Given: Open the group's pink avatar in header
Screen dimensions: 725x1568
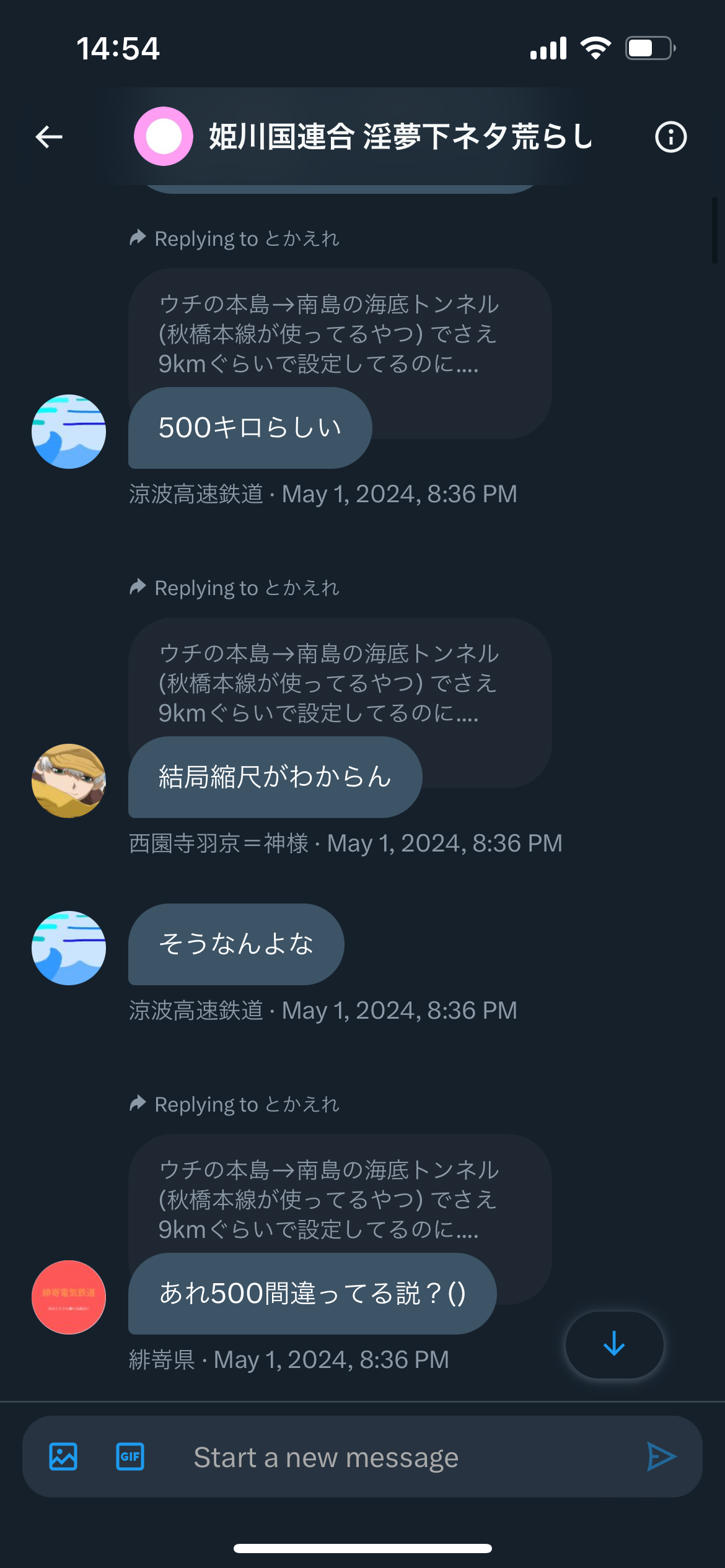Looking at the screenshot, I should (x=164, y=136).
